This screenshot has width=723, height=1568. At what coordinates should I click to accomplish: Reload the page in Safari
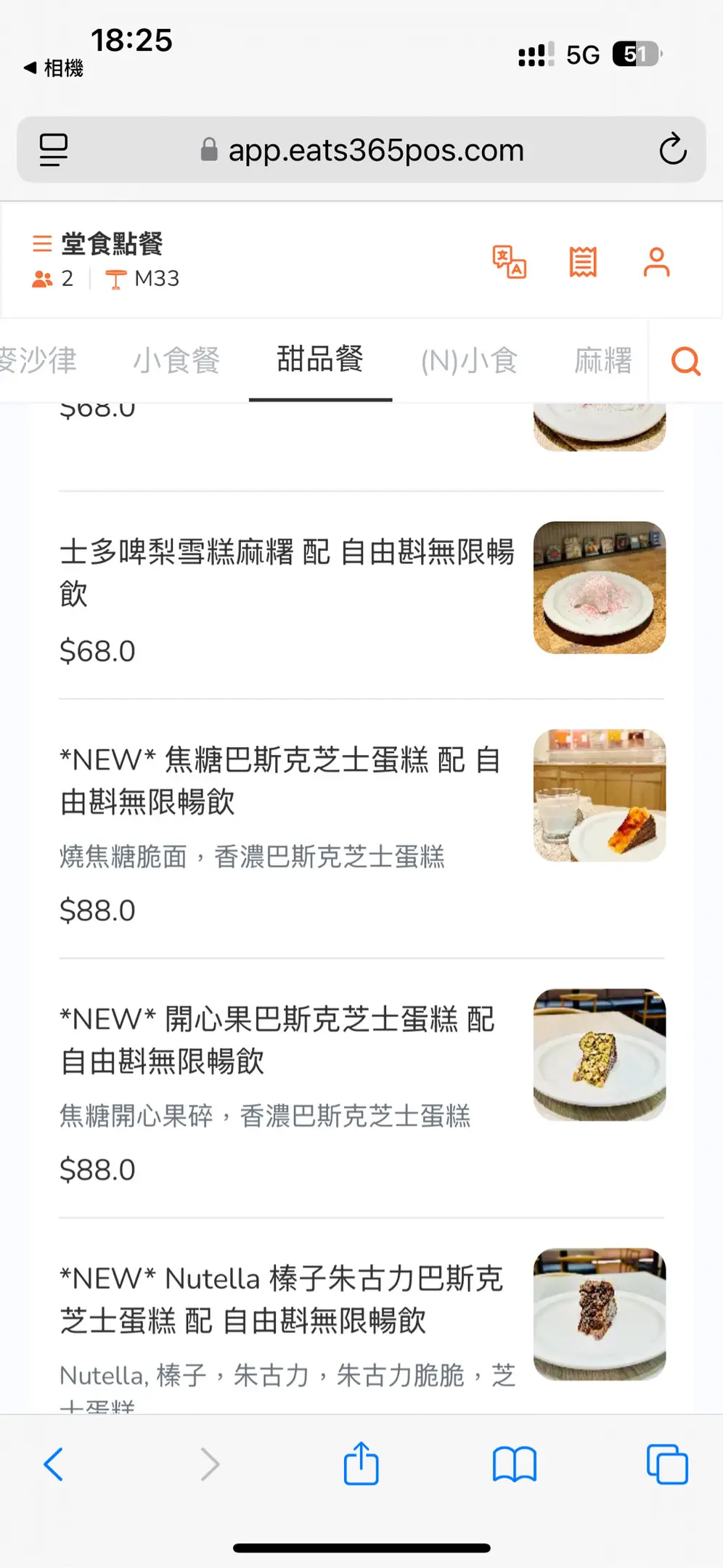tap(673, 150)
